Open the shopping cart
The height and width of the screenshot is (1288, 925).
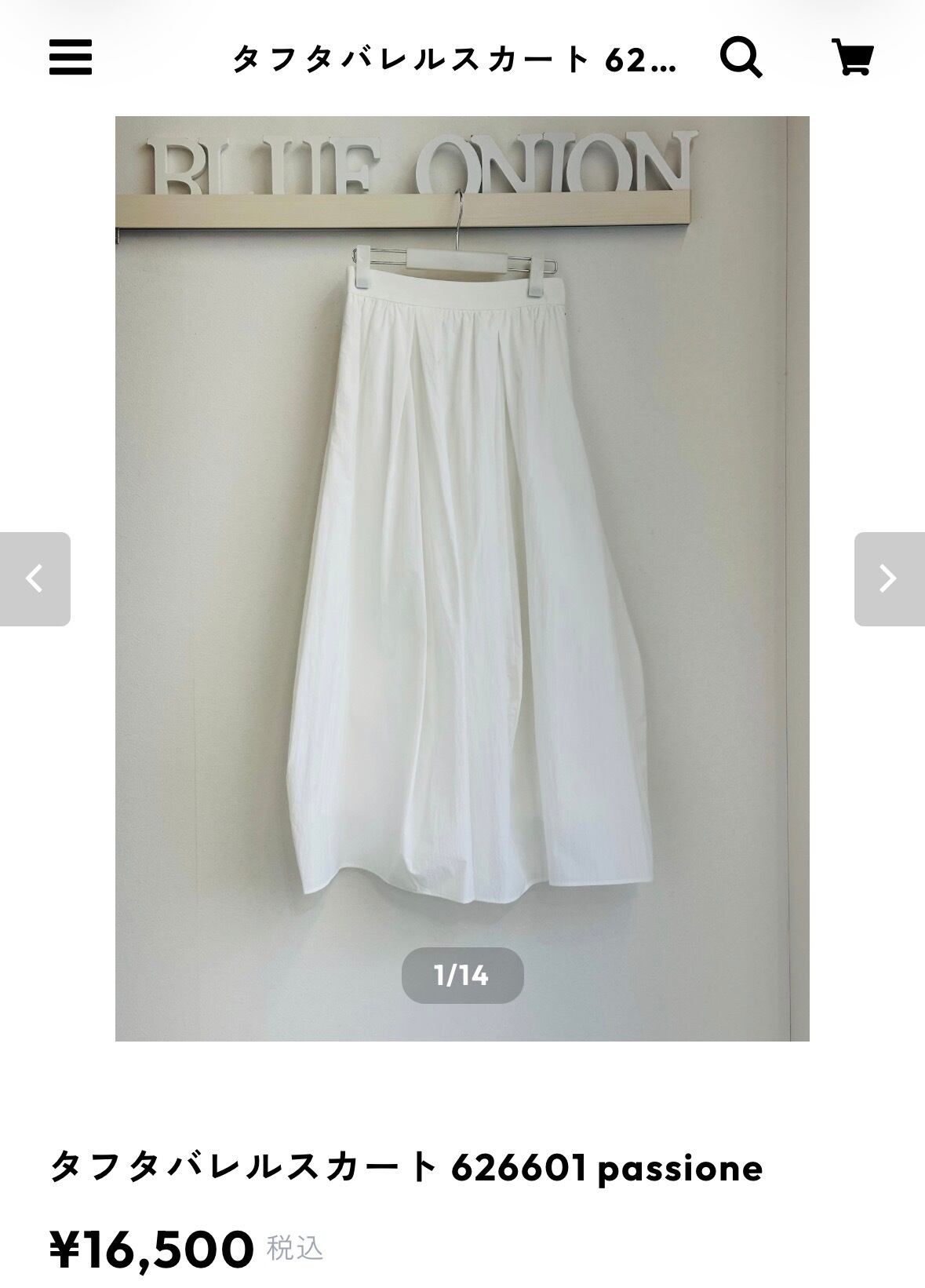pos(853,57)
